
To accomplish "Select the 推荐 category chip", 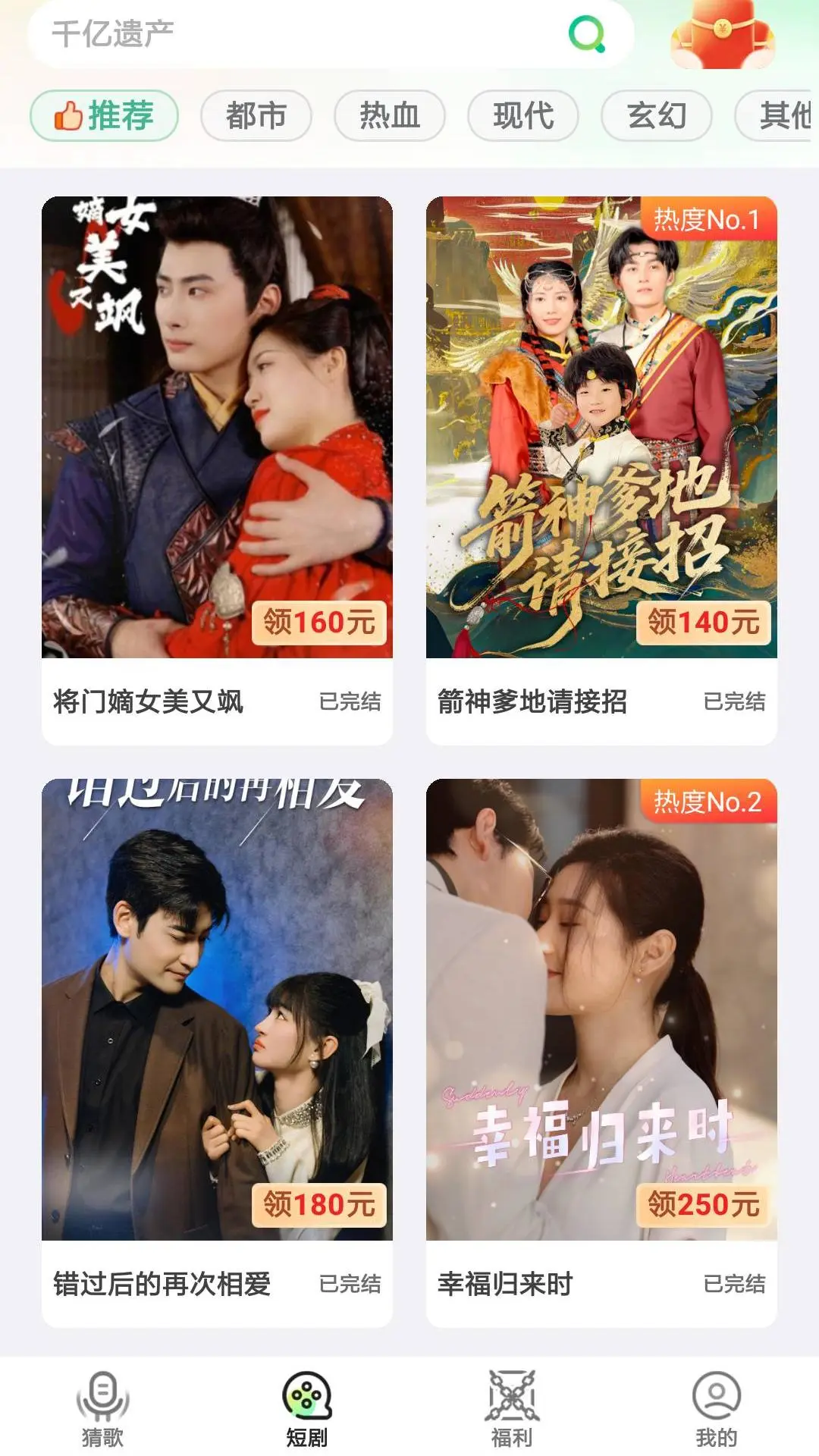I will click(x=105, y=116).
